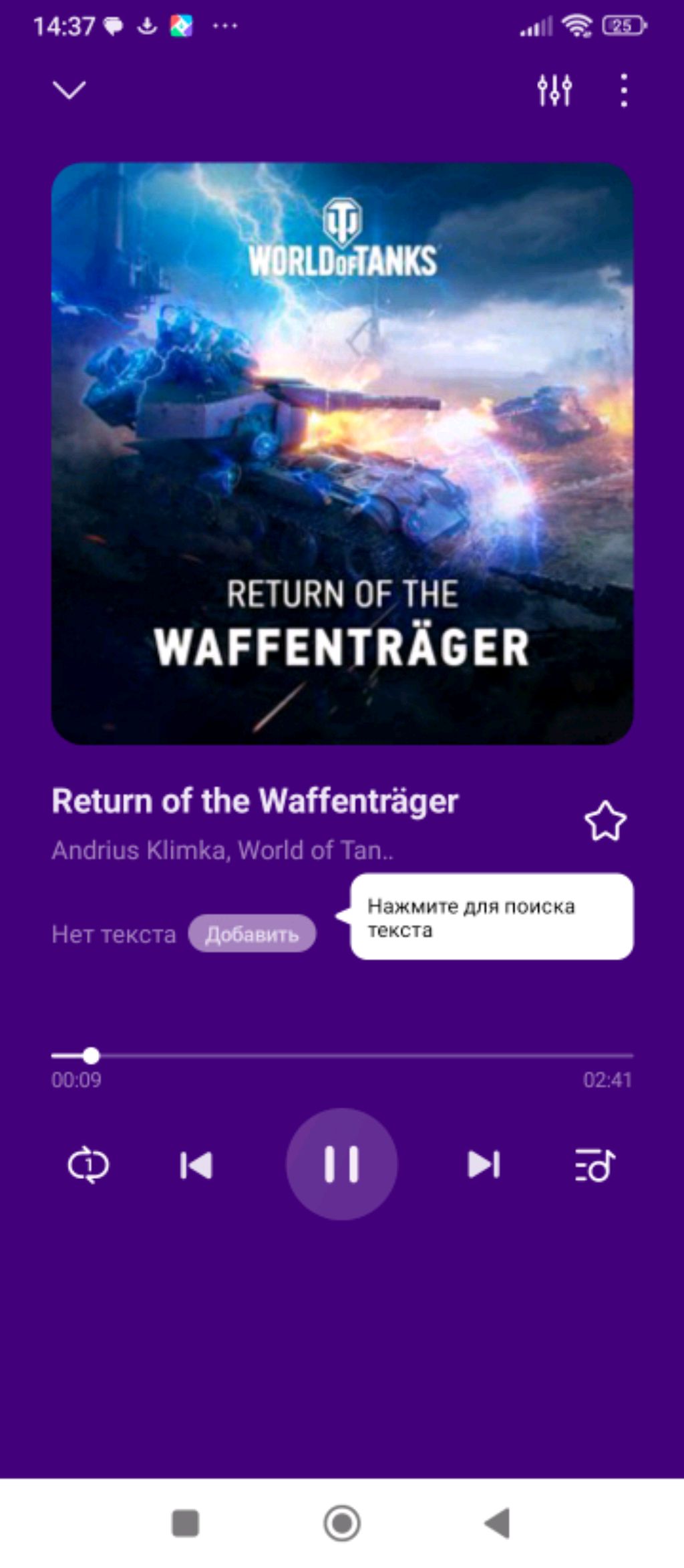Tap the system back button

click(x=498, y=1523)
